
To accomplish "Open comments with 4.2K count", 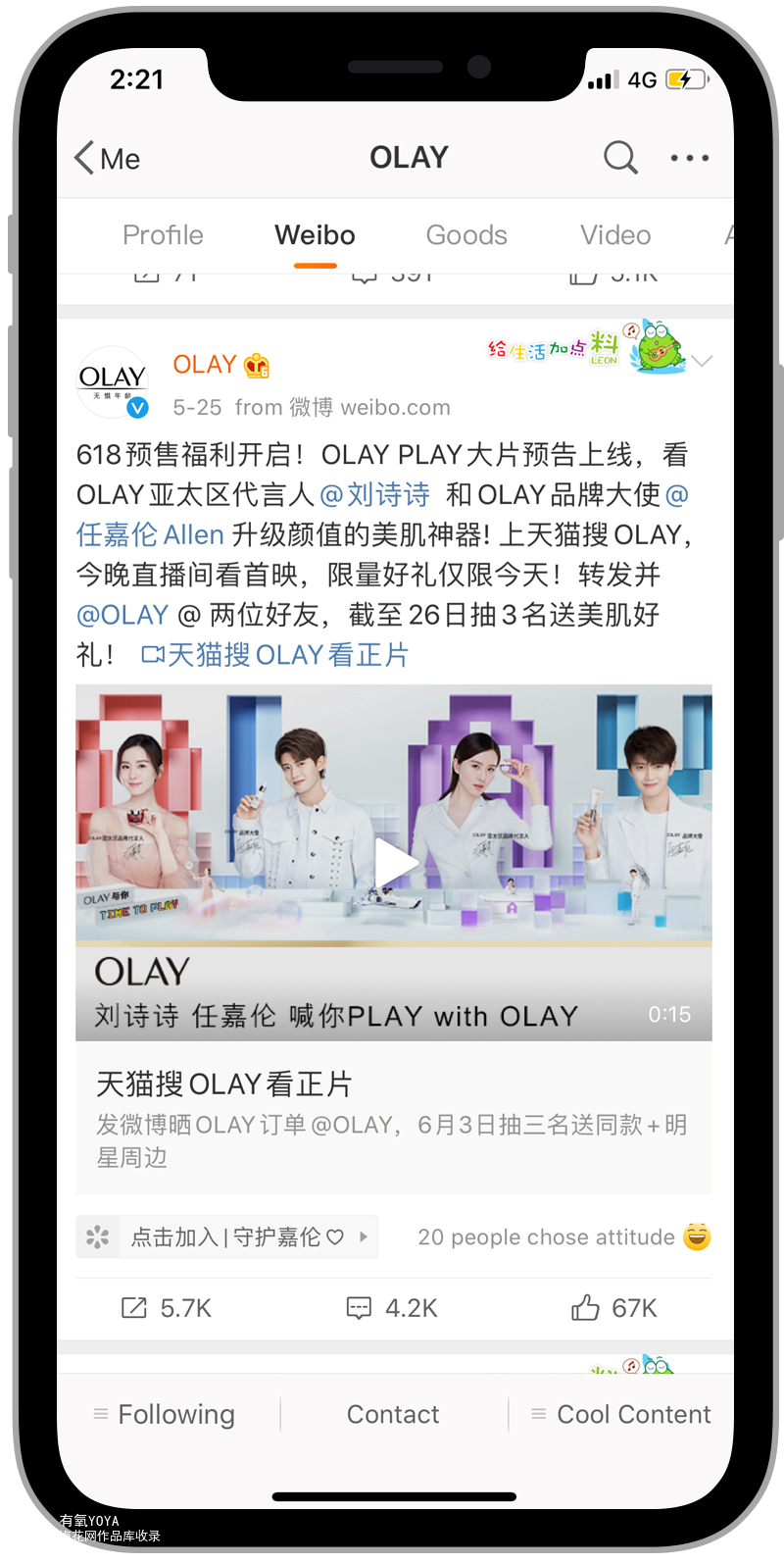I will point(392,1308).
